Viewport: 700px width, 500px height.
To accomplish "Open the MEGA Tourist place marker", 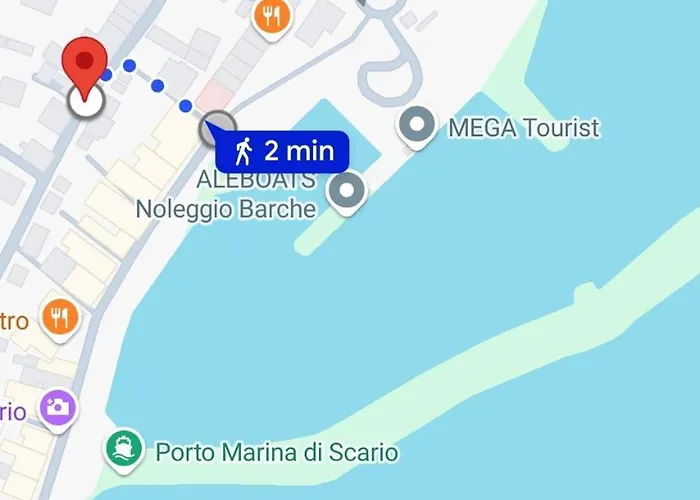I will (x=417, y=126).
